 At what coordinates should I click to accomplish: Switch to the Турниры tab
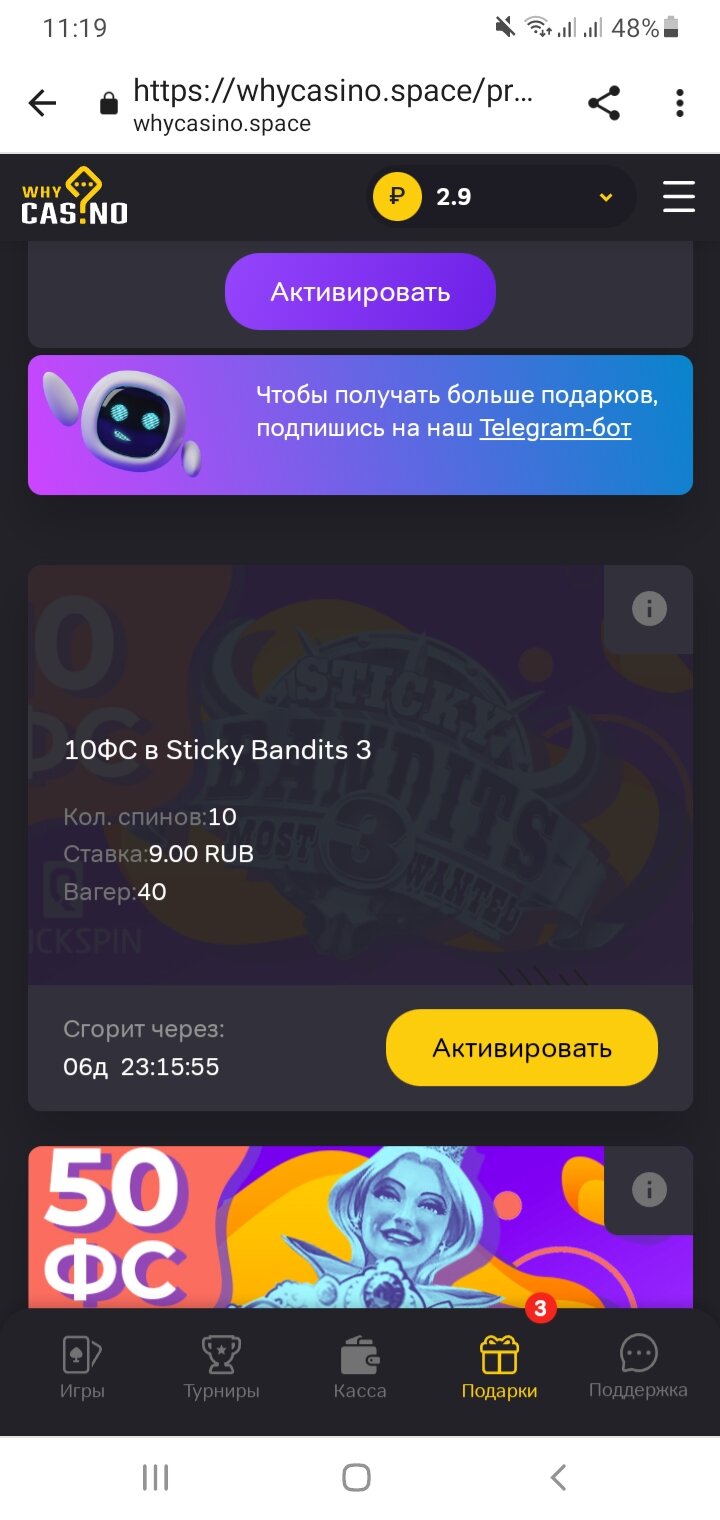coord(221,1368)
